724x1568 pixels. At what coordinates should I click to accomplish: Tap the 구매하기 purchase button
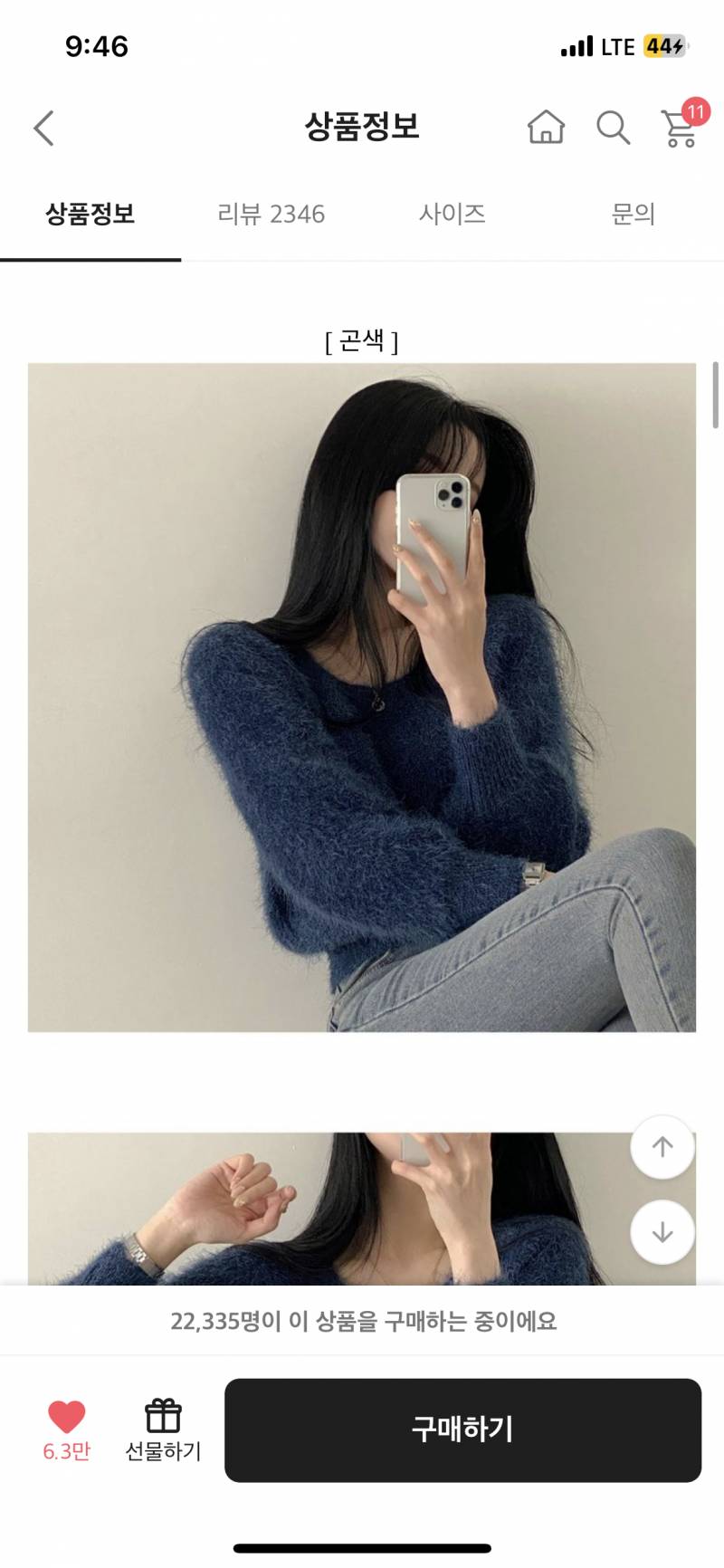462,1429
